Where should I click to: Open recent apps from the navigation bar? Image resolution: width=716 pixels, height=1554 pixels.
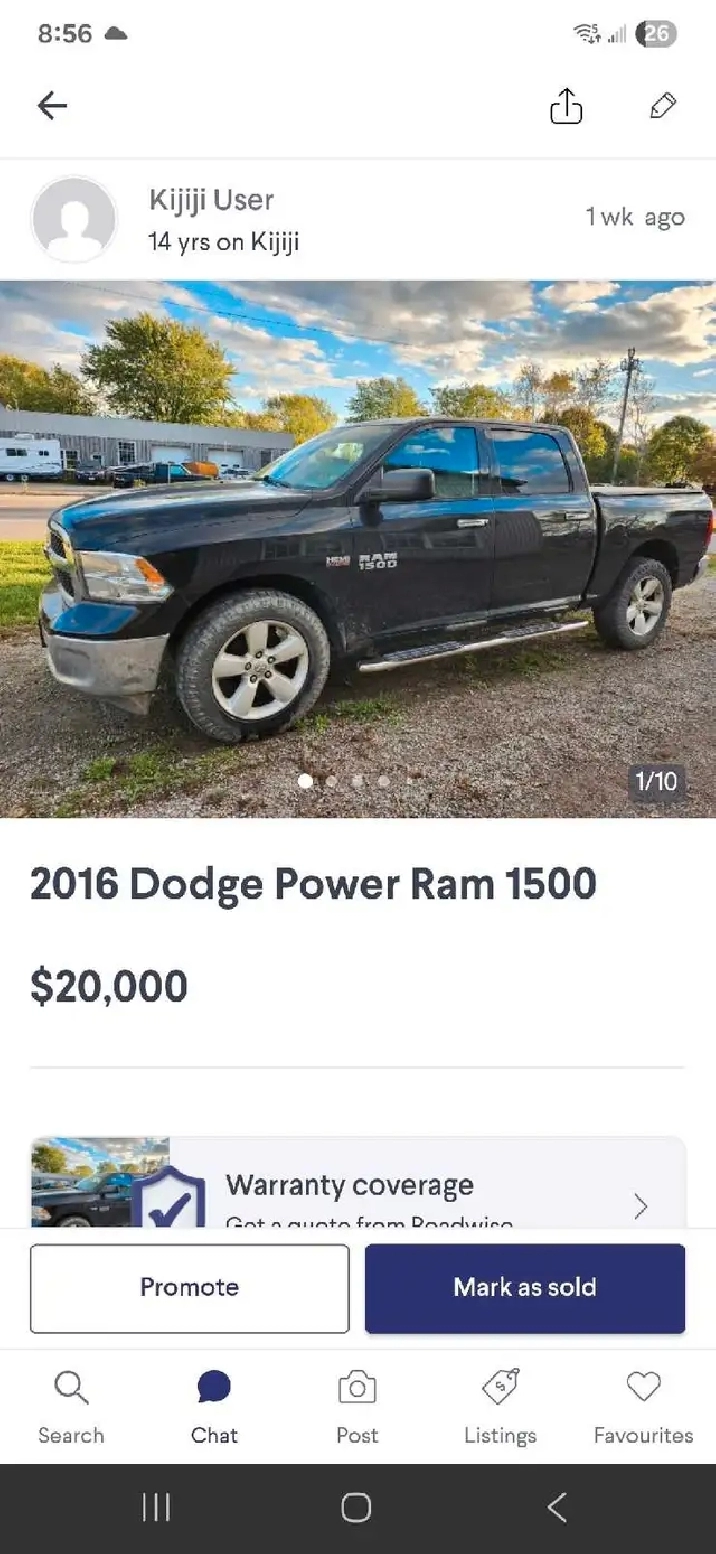click(x=156, y=1508)
